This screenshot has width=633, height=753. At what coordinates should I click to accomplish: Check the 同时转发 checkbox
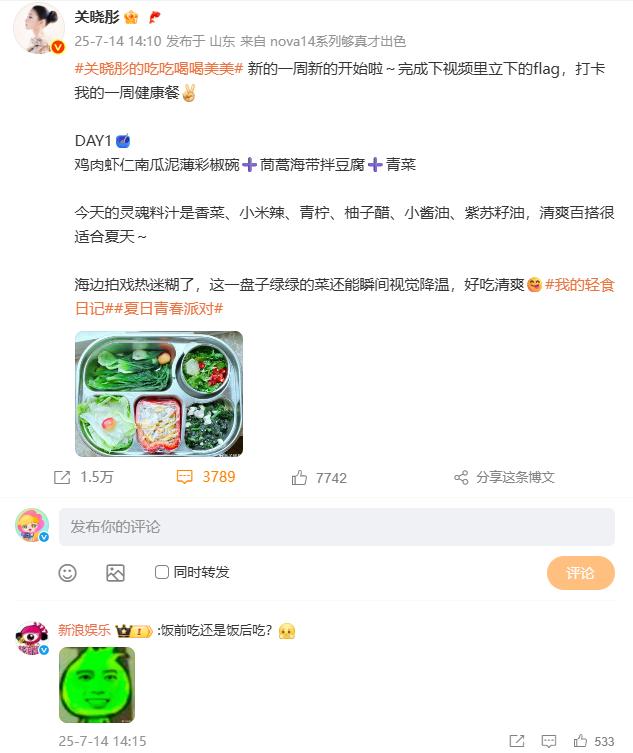tap(162, 572)
